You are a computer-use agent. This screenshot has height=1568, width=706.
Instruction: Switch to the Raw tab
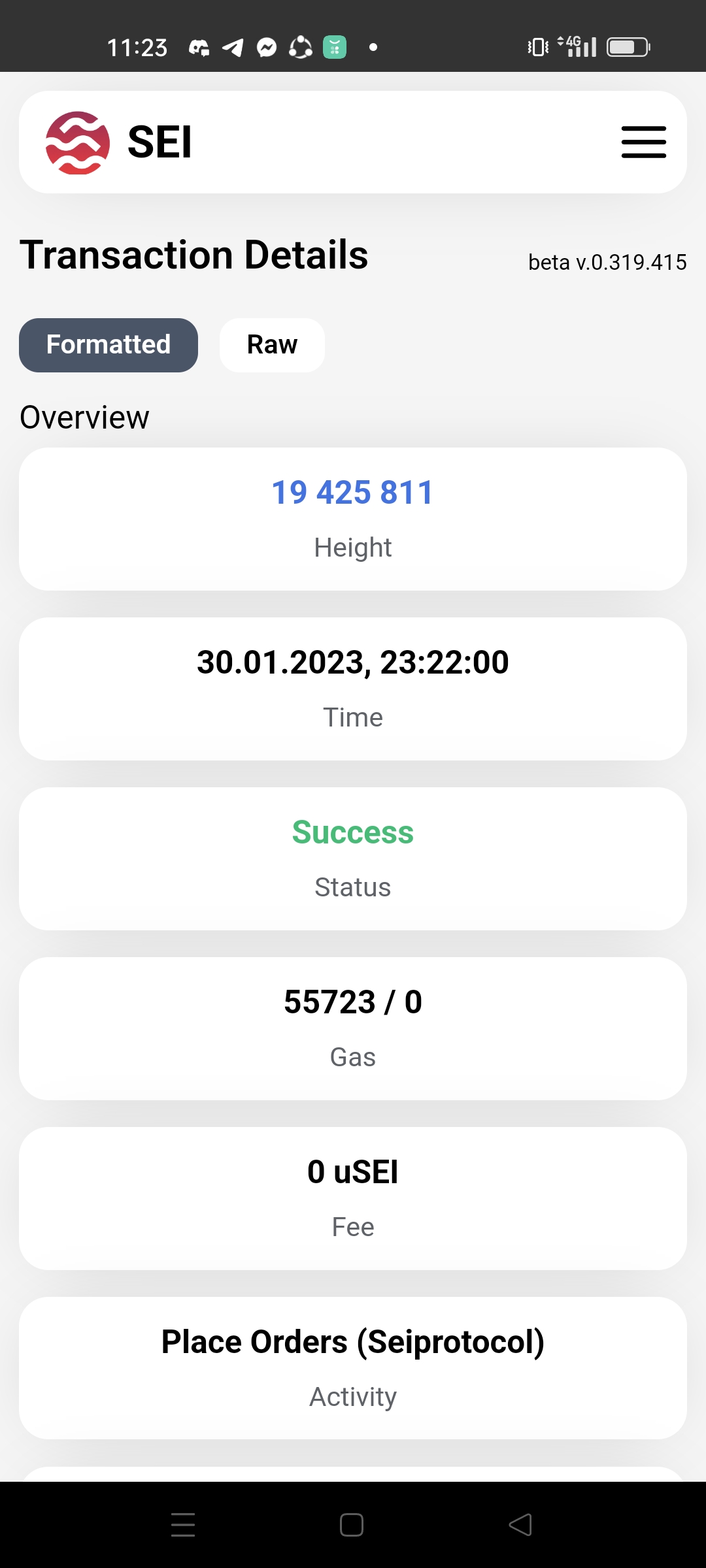pyautogui.click(x=272, y=345)
